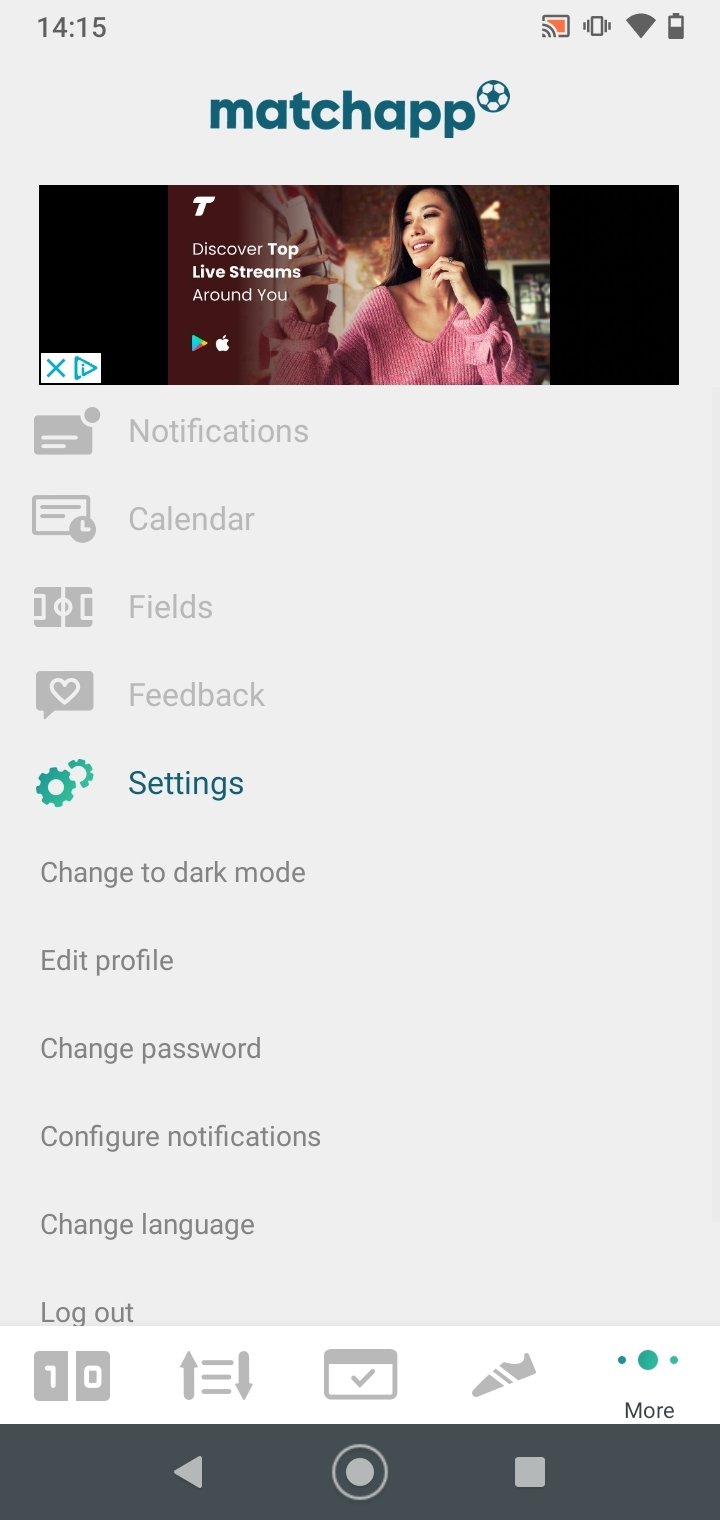The height and width of the screenshot is (1520, 720).
Task: Close the live streams ad banner
Action: tap(56, 368)
